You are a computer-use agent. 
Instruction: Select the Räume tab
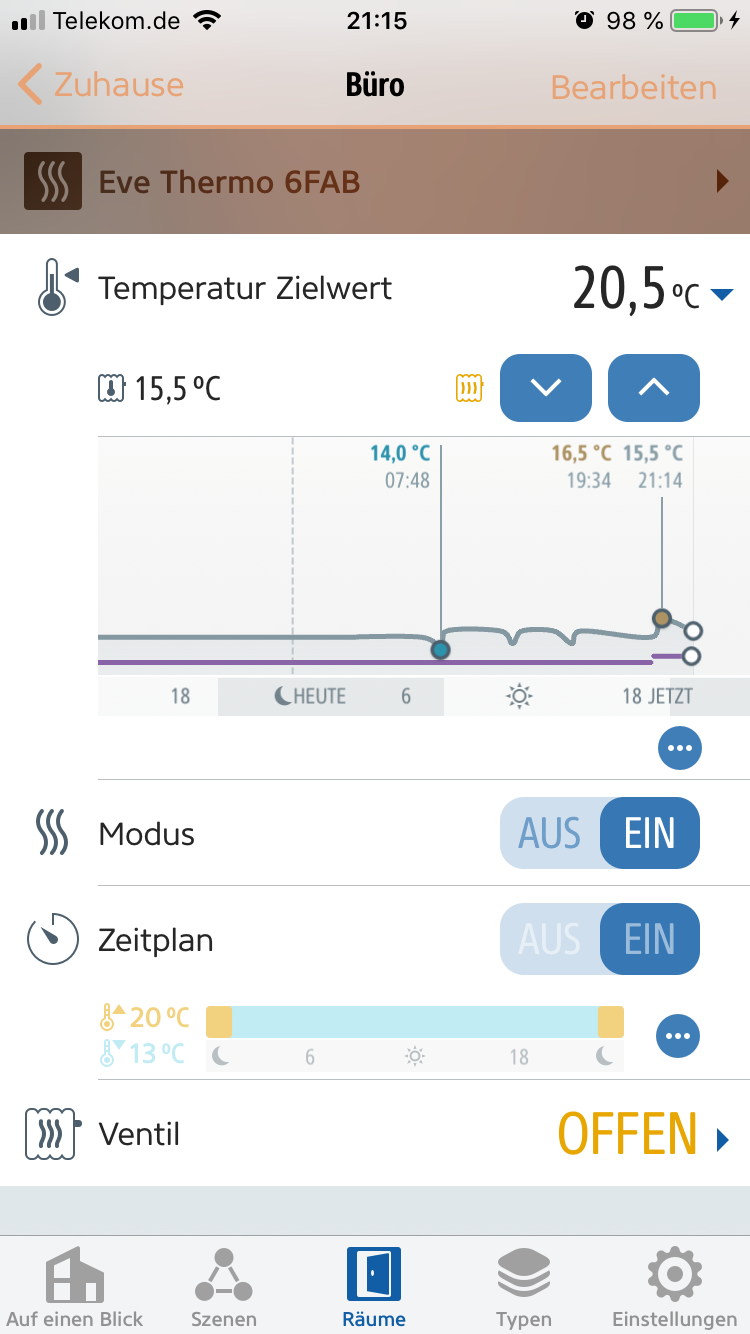374,1288
